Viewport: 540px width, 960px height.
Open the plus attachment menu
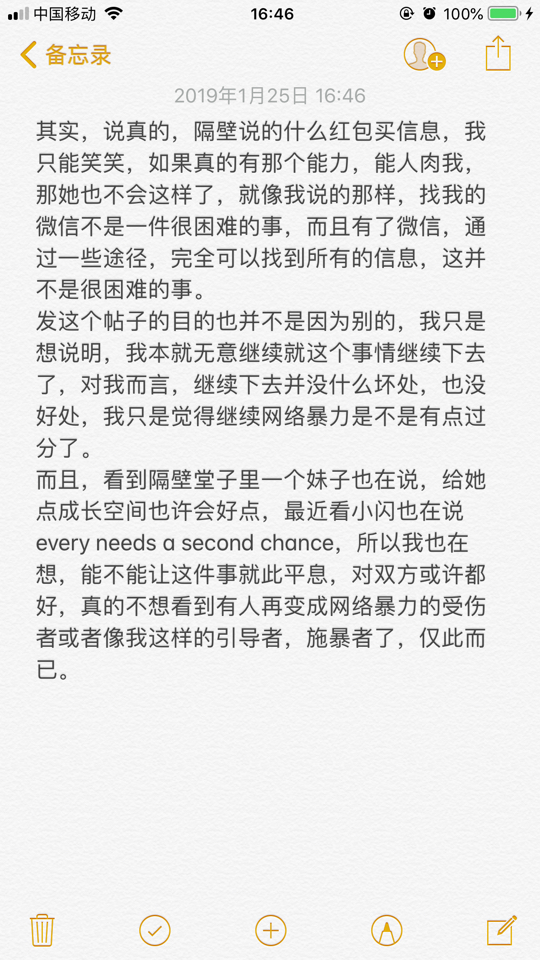pos(271,931)
